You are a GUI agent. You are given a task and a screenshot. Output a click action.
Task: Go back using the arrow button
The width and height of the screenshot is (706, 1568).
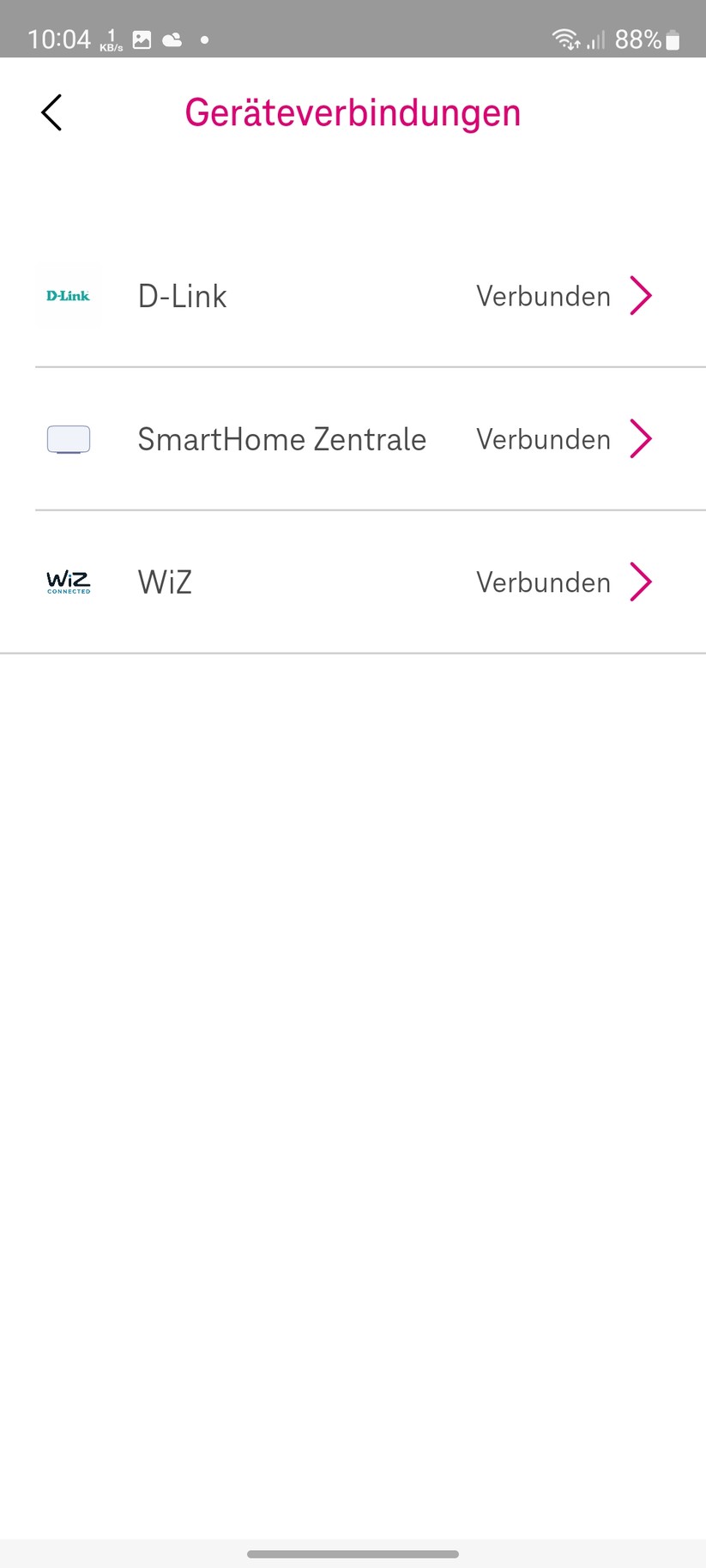pos(51,112)
